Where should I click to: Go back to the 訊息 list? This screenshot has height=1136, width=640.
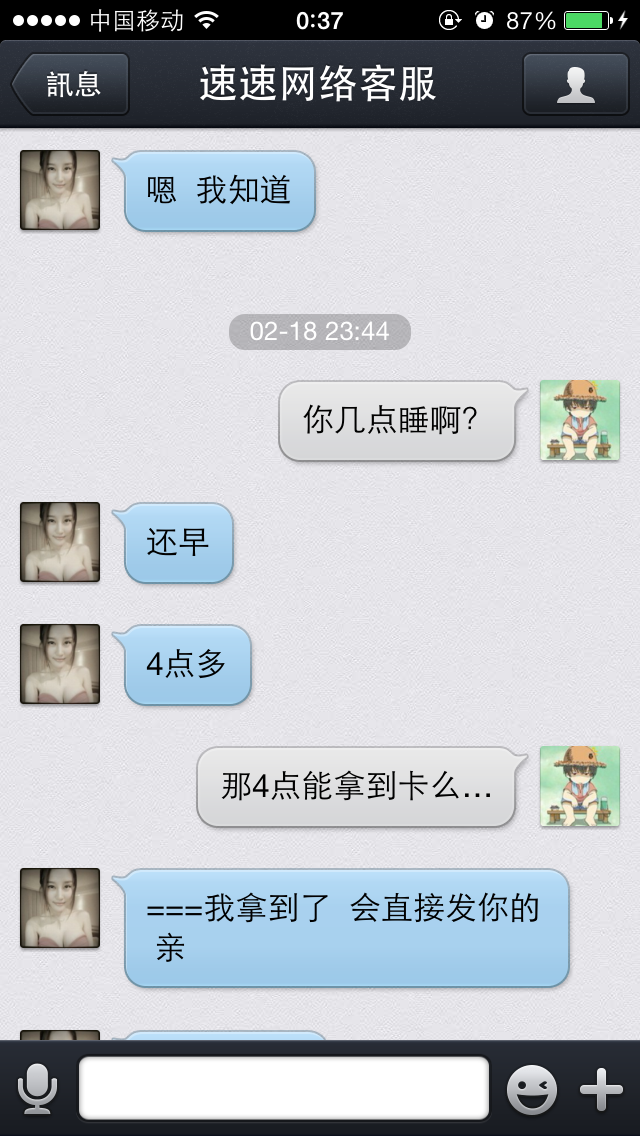(70, 84)
